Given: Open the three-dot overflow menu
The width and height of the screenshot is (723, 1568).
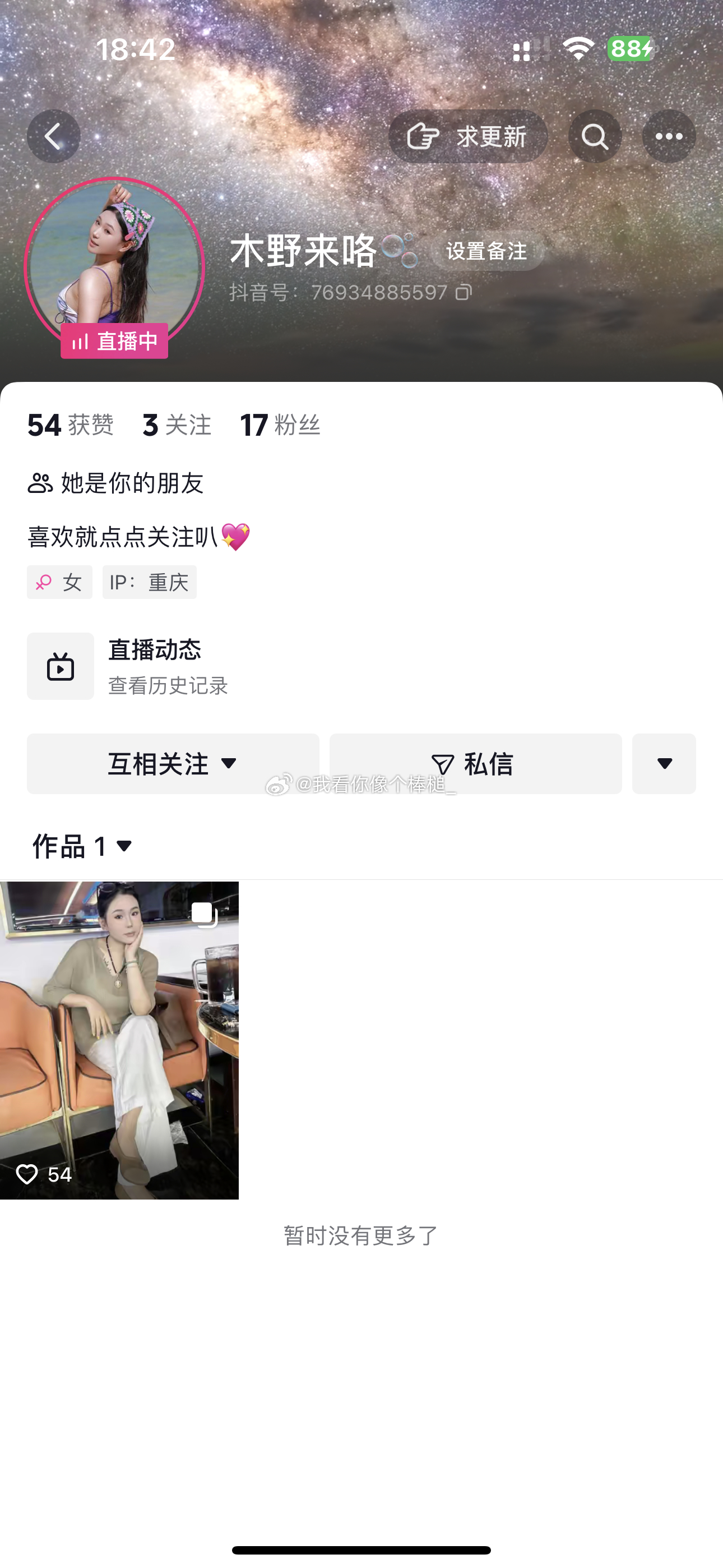Looking at the screenshot, I should click(669, 136).
